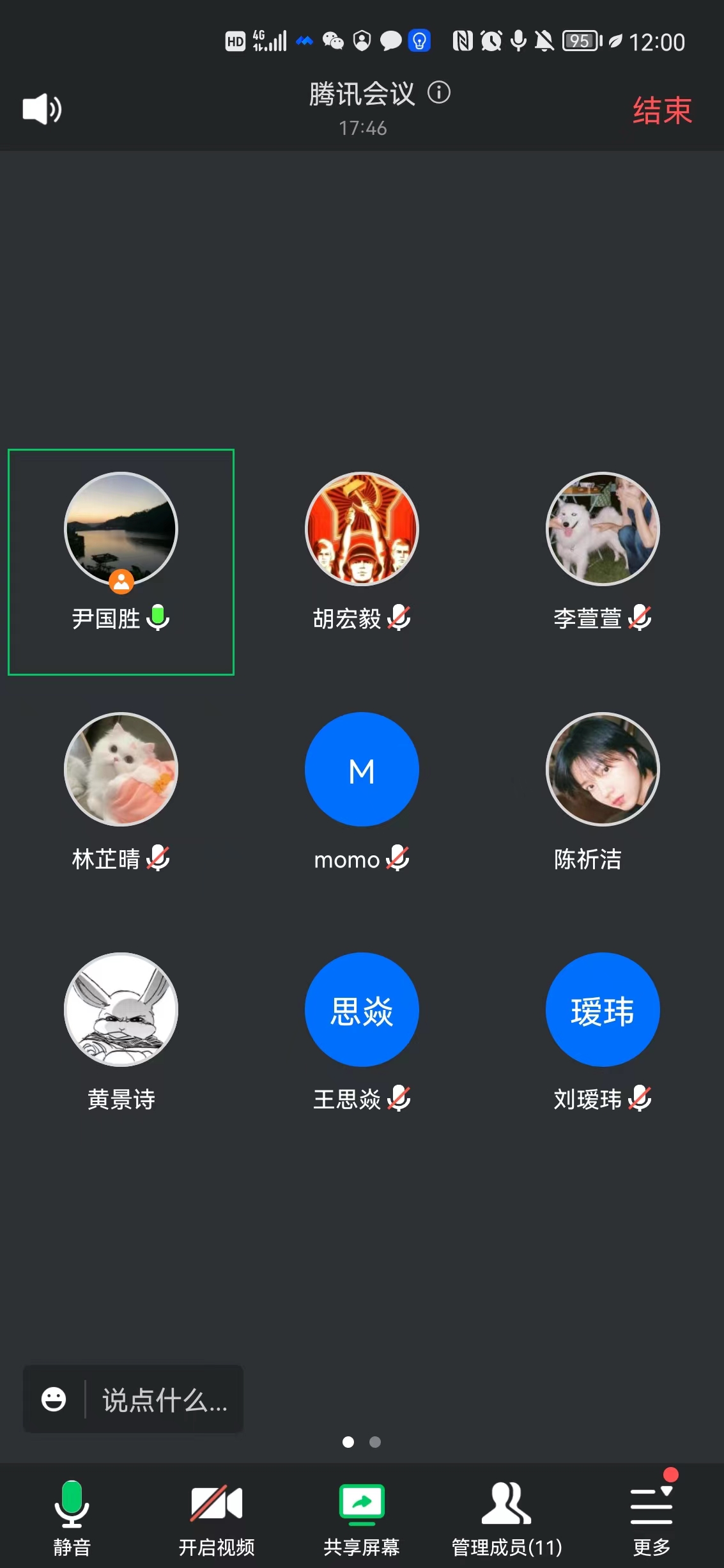Tap 结束 to end the meeting

pos(662,110)
